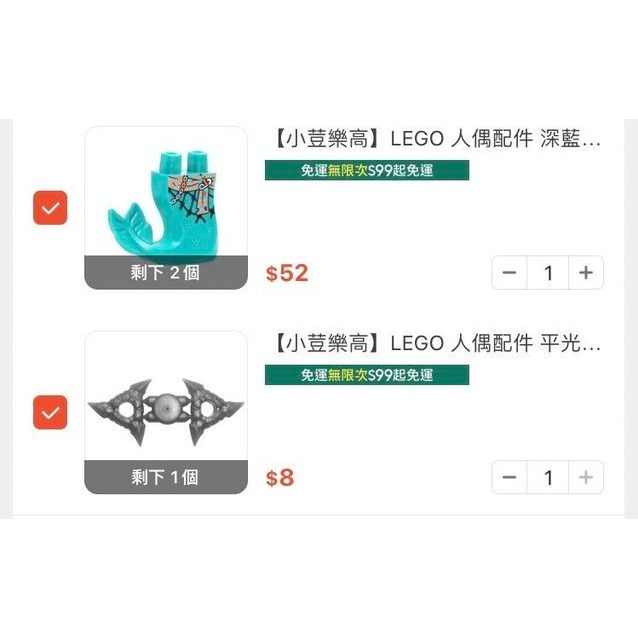The width and height of the screenshot is (638, 638).
Task: Edit the quantity field of the $52 item
Action: pyautogui.click(x=548, y=273)
